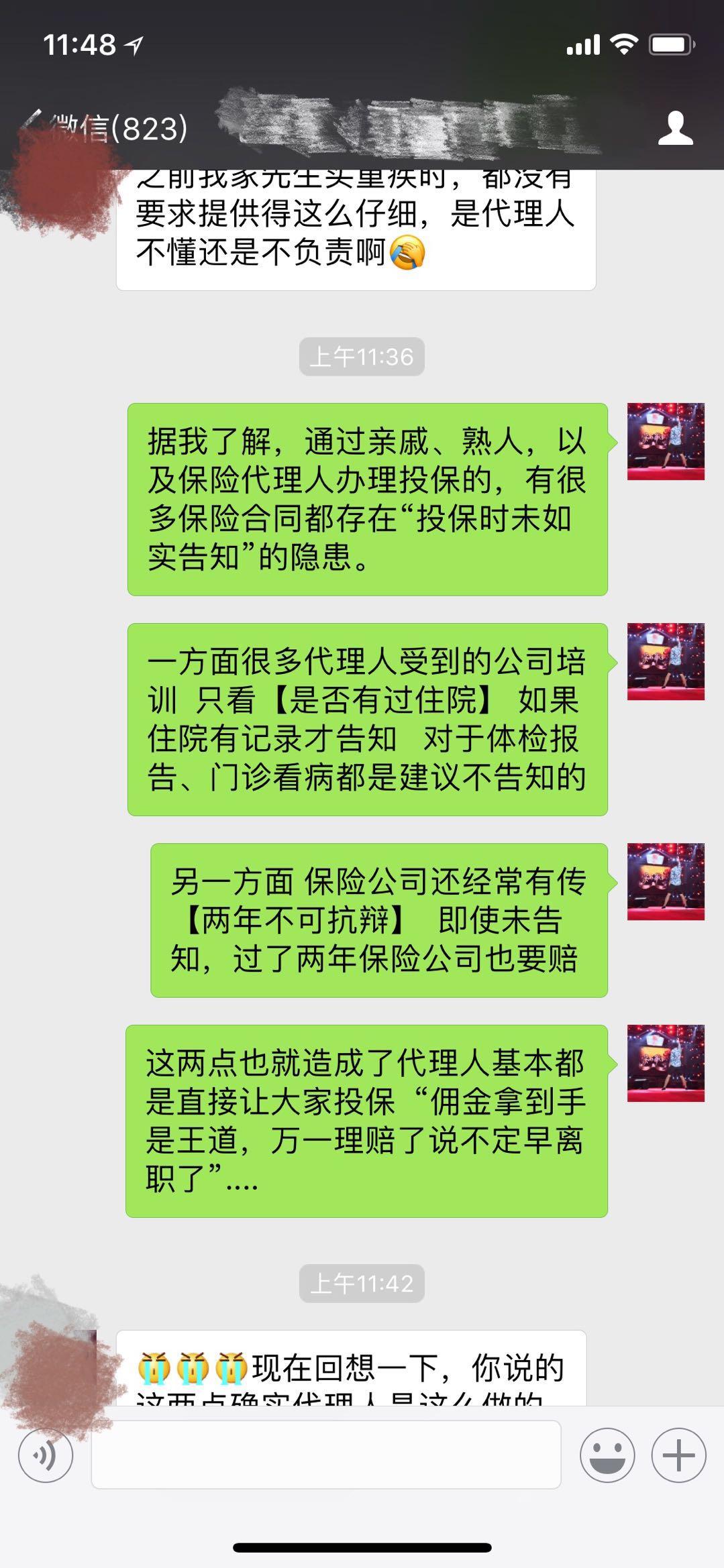Open the emoji sticker panel
This screenshot has width=724, height=1568.
tap(607, 1455)
